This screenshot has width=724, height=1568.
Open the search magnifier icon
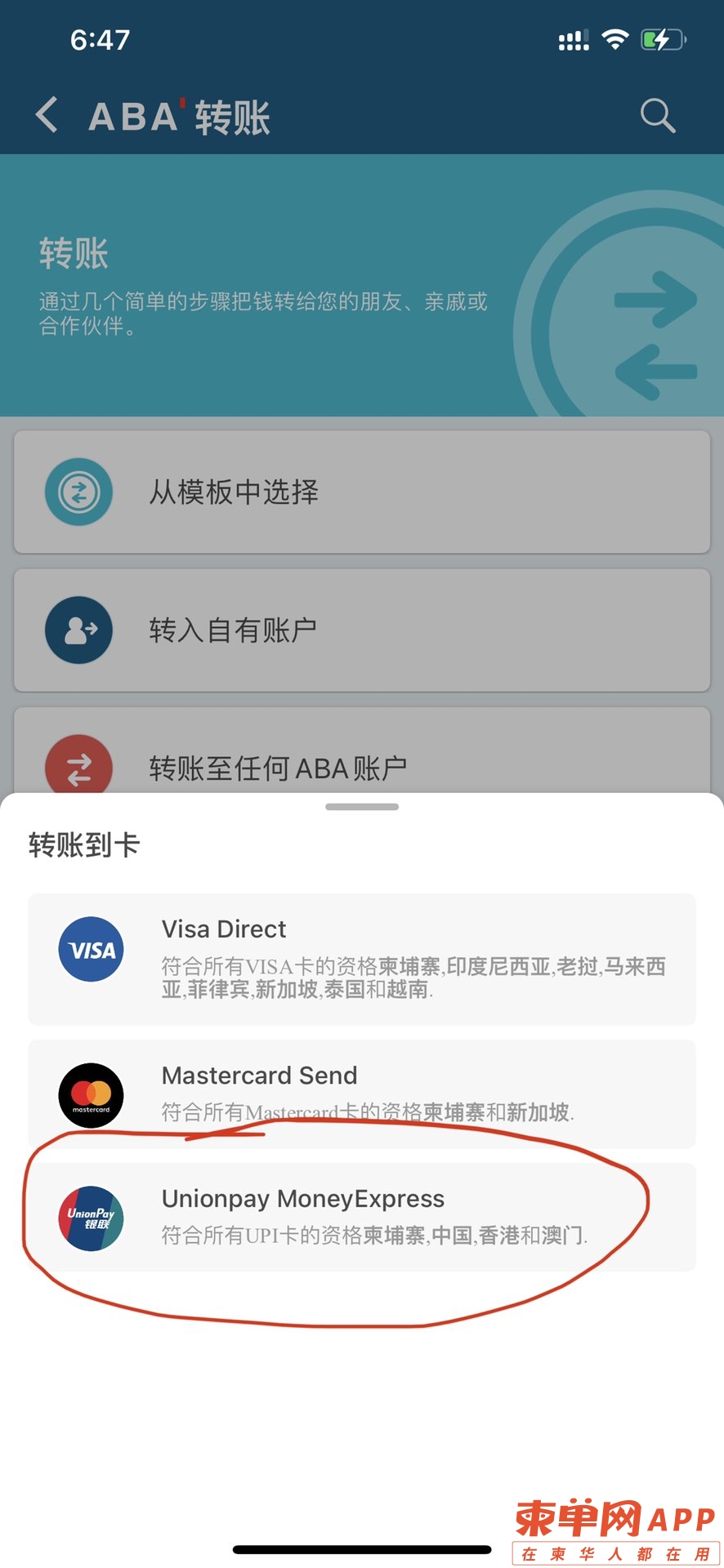(657, 115)
